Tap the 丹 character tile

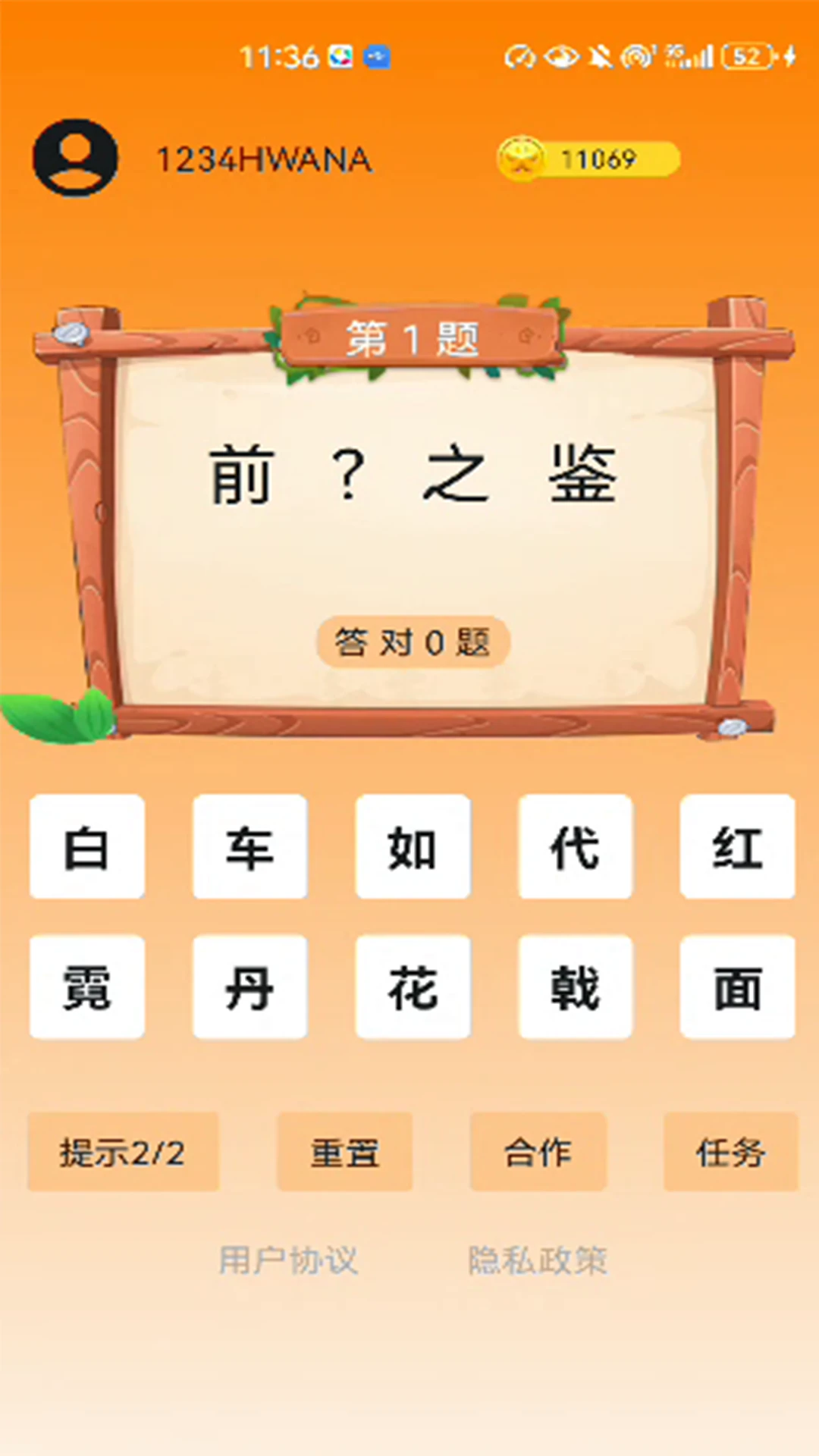tap(250, 986)
